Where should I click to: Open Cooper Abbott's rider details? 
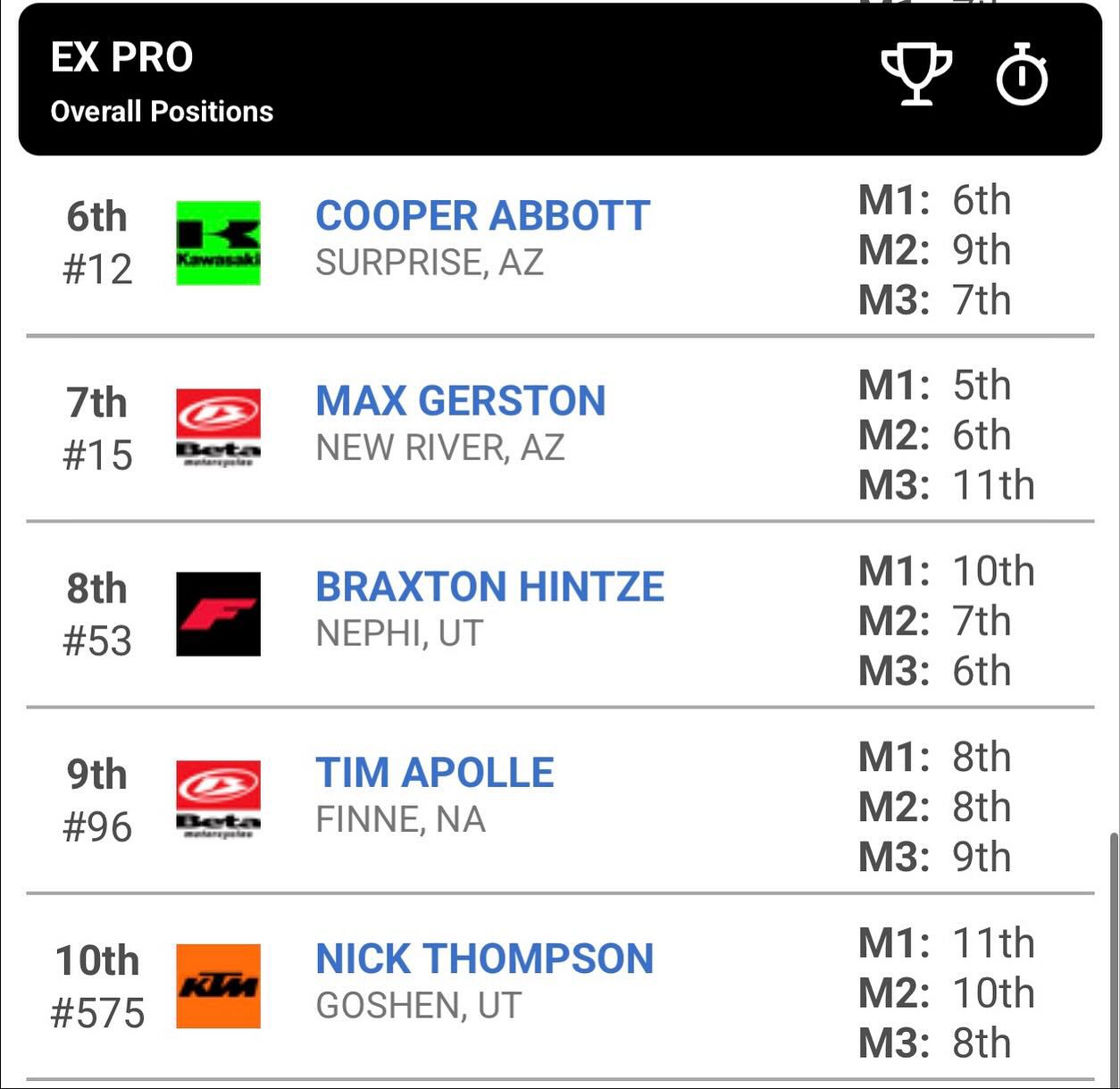[x=482, y=216]
